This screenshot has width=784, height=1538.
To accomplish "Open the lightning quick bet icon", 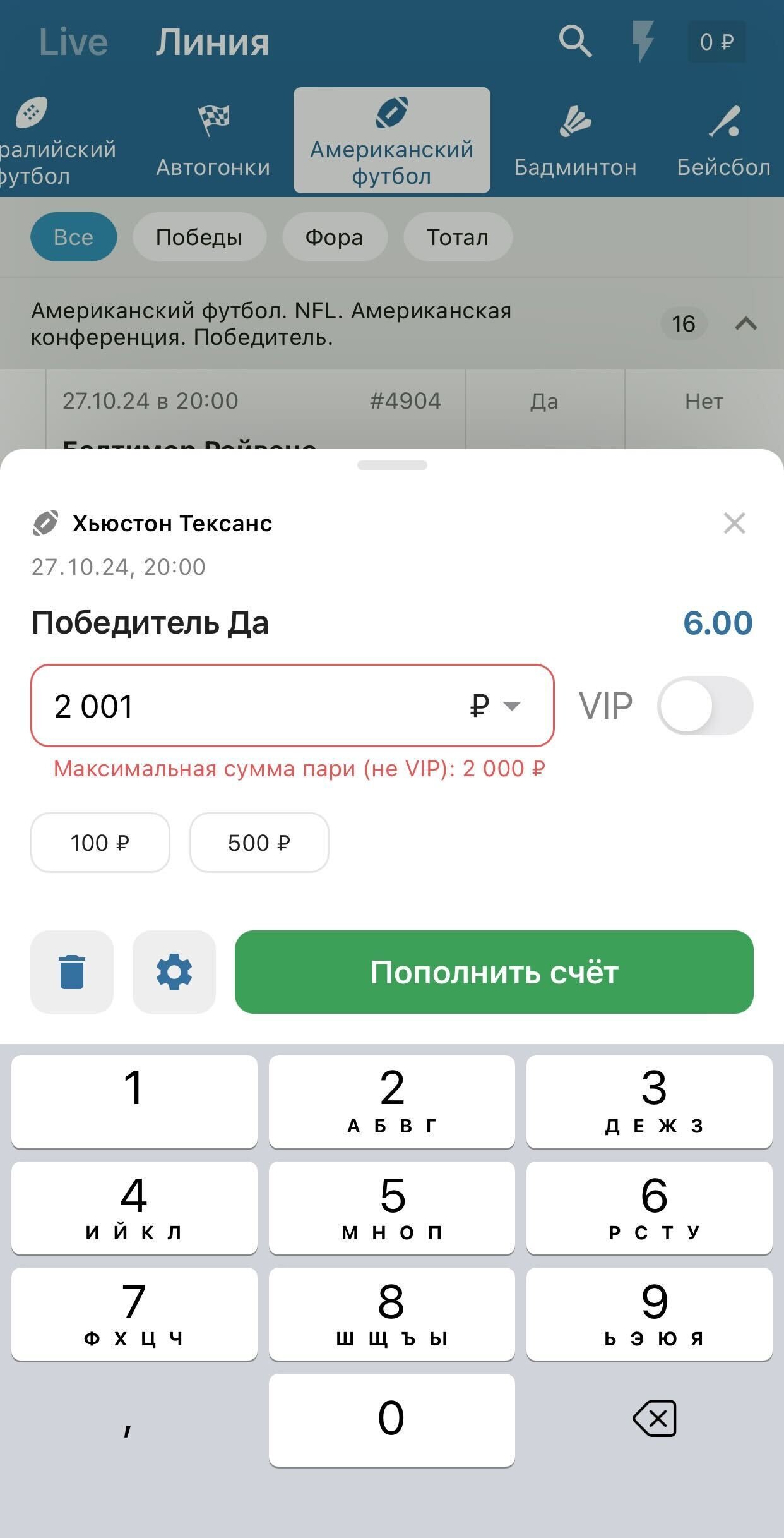I will point(643,42).
